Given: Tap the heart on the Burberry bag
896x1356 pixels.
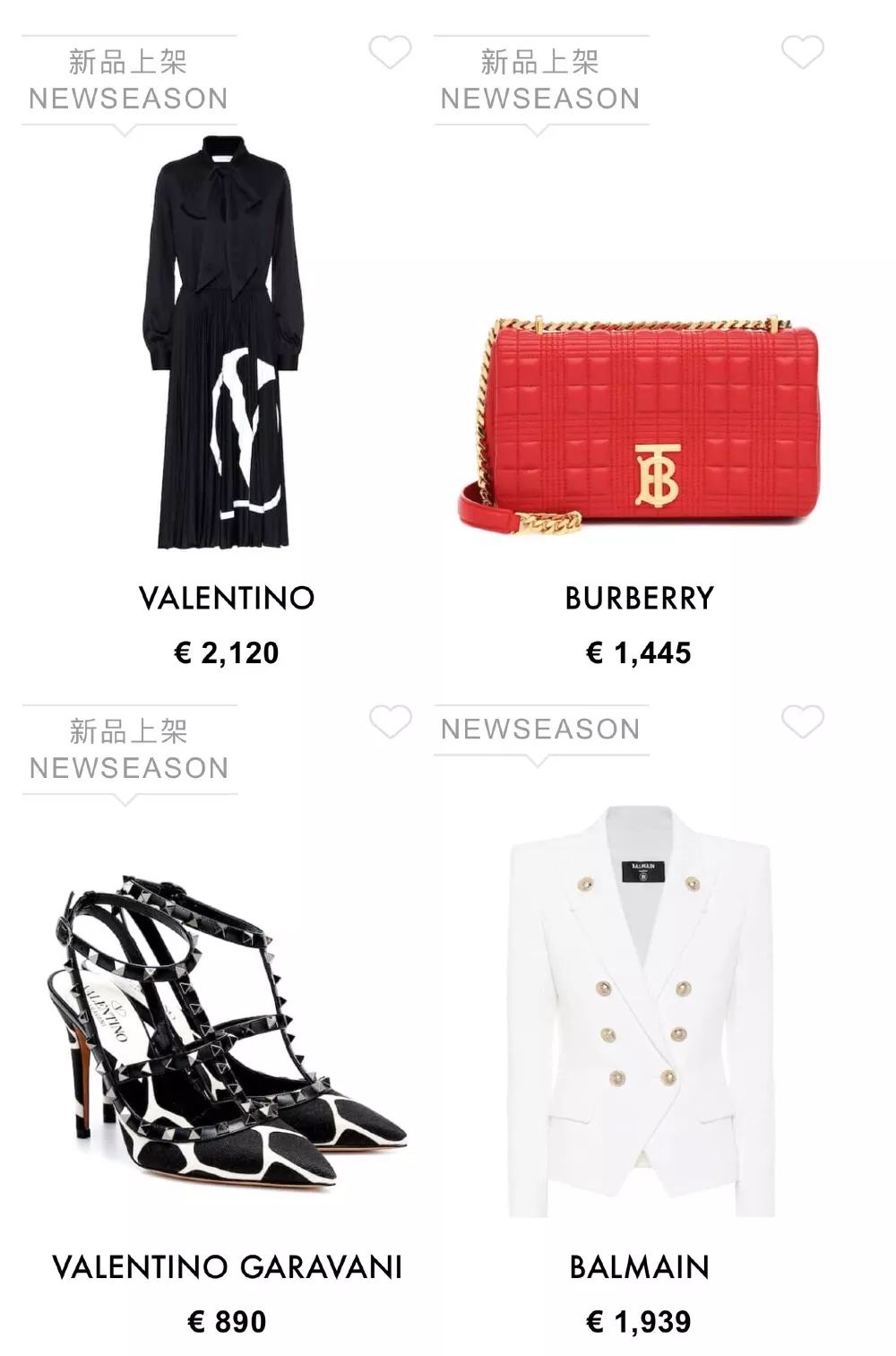Looking at the screenshot, I should (802, 52).
